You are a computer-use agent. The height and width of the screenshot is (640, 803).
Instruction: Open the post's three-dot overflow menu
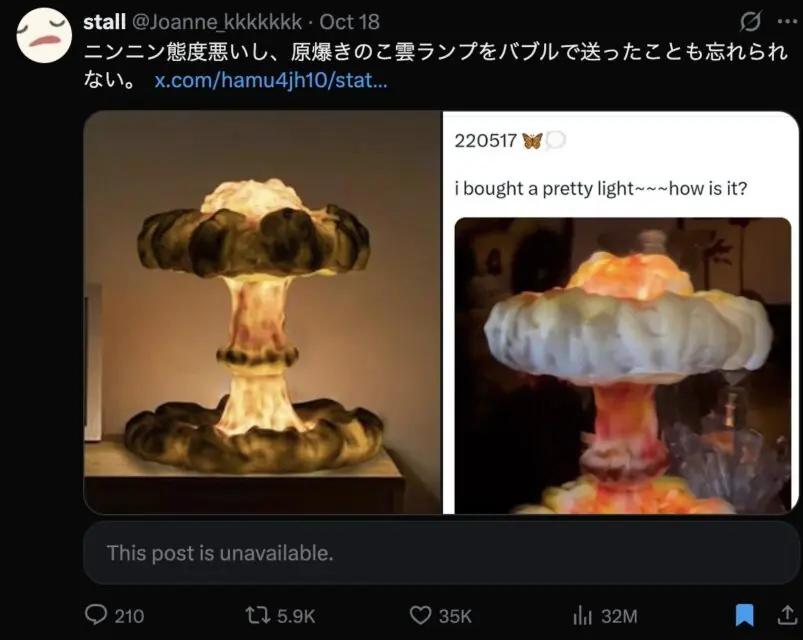click(785, 22)
